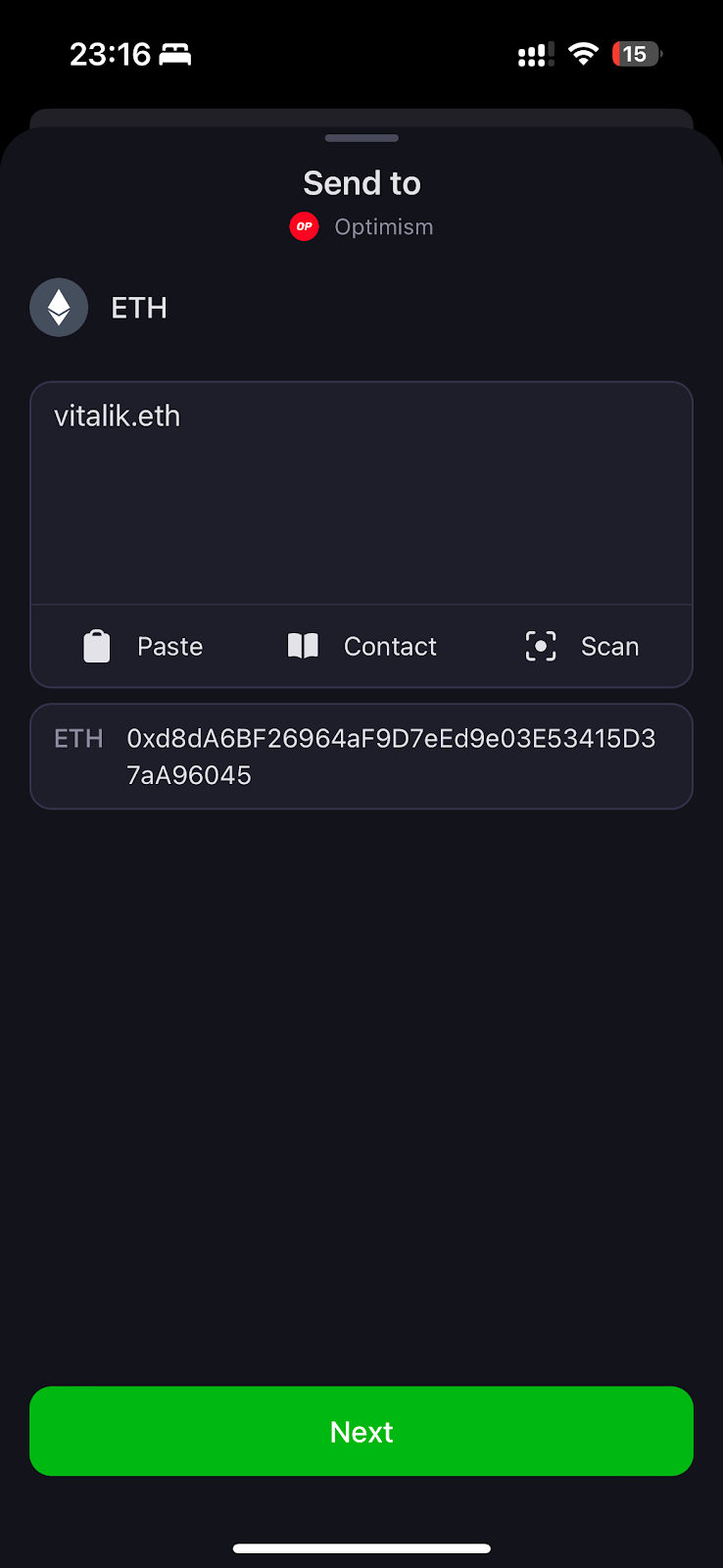This screenshot has height=1568, width=723.
Task: Select the ETH token row
Action: (138, 307)
